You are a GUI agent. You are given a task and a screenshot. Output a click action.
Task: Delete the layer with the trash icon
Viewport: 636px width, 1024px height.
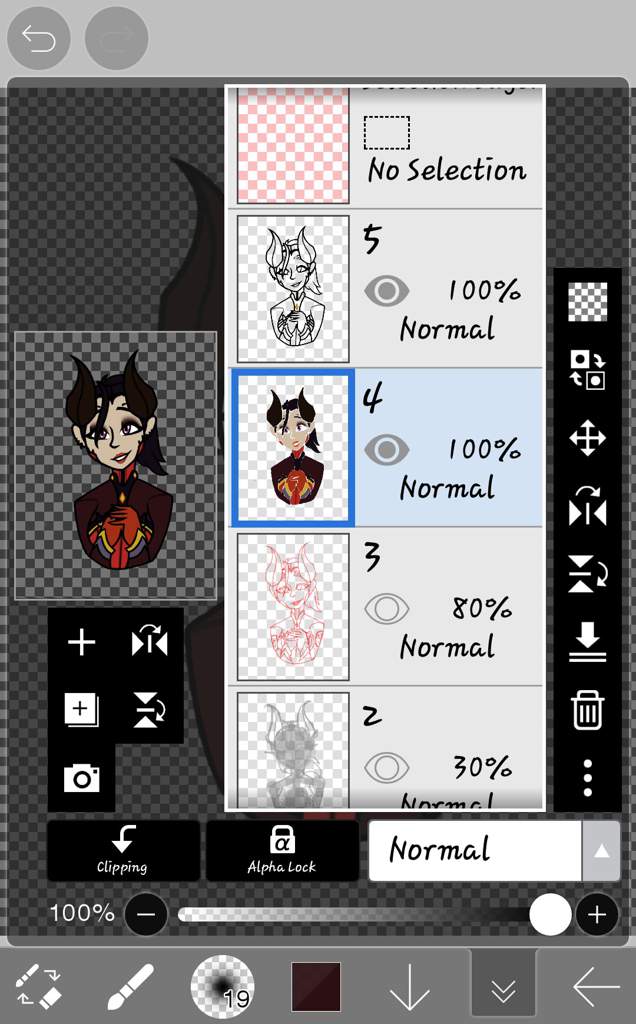pyautogui.click(x=587, y=711)
